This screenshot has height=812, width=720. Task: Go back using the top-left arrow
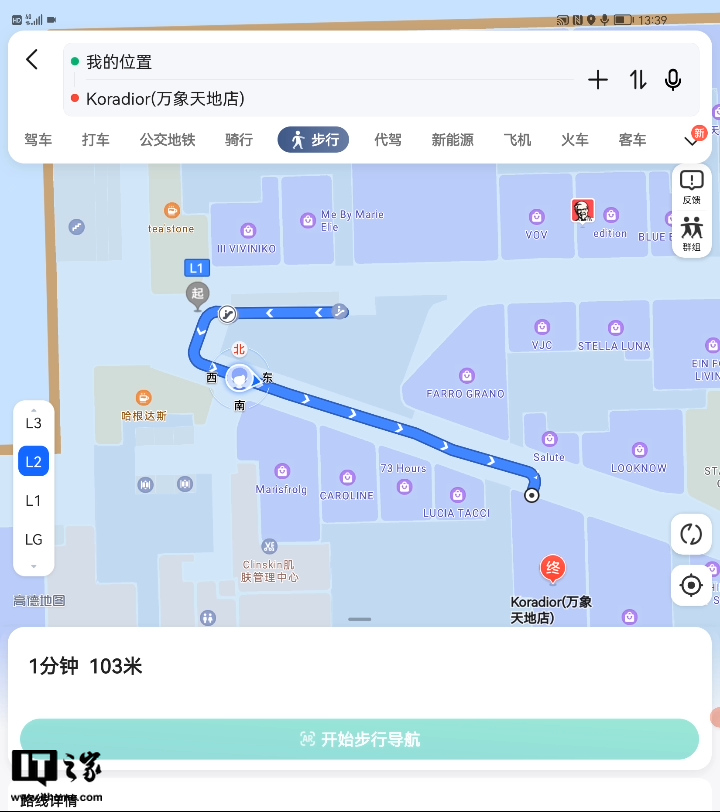tap(32, 60)
